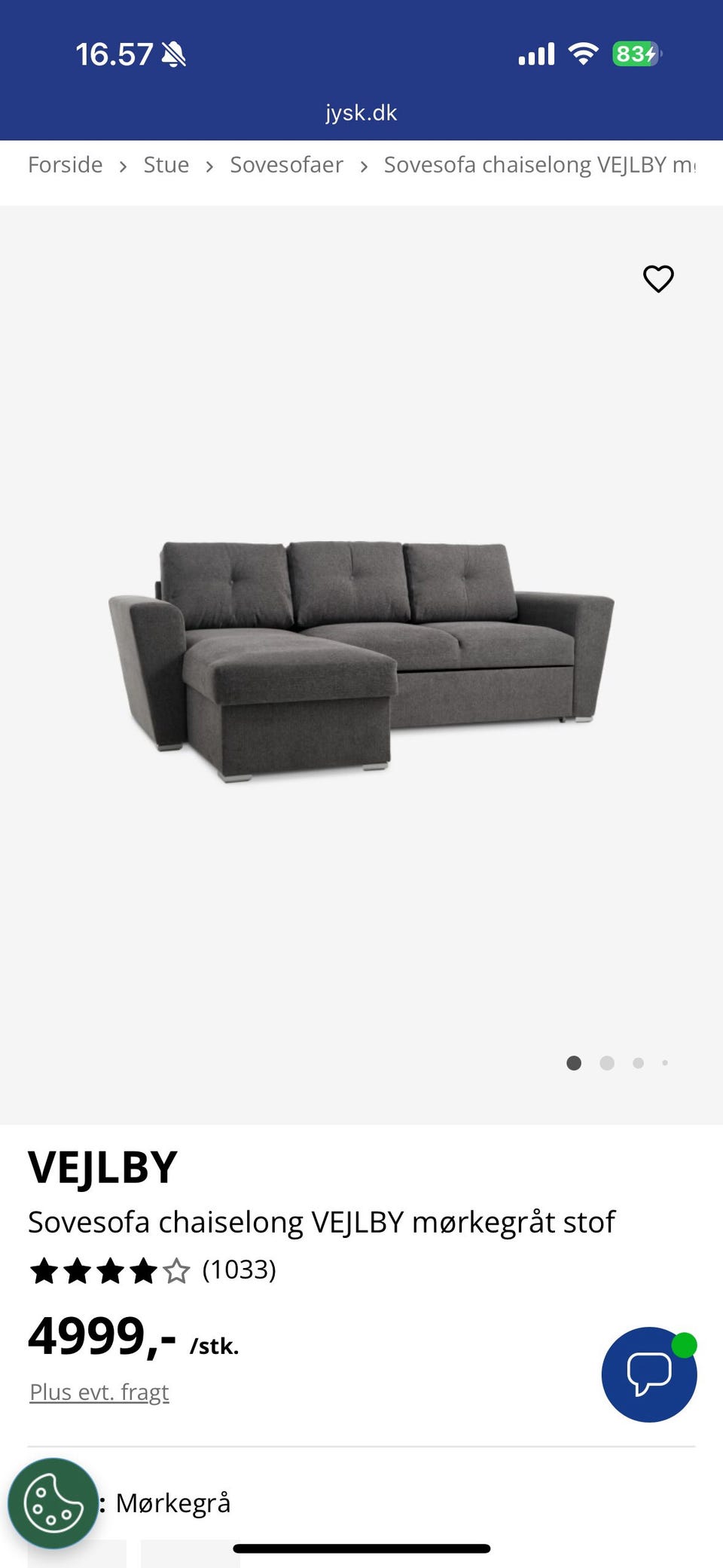Open the live chat bubble
The height and width of the screenshot is (1568, 723).
(648, 1374)
